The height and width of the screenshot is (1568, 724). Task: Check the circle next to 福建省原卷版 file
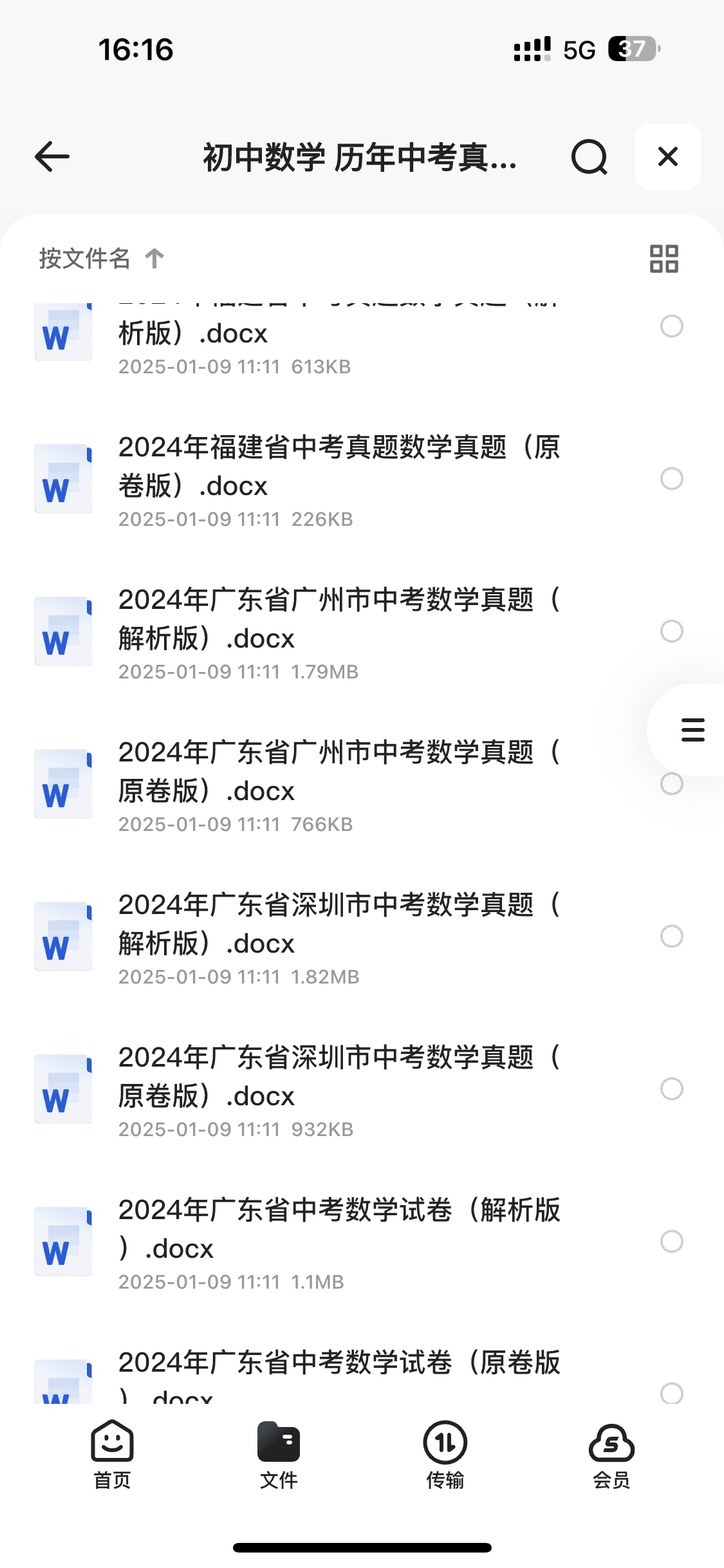(x=672, y=480)
